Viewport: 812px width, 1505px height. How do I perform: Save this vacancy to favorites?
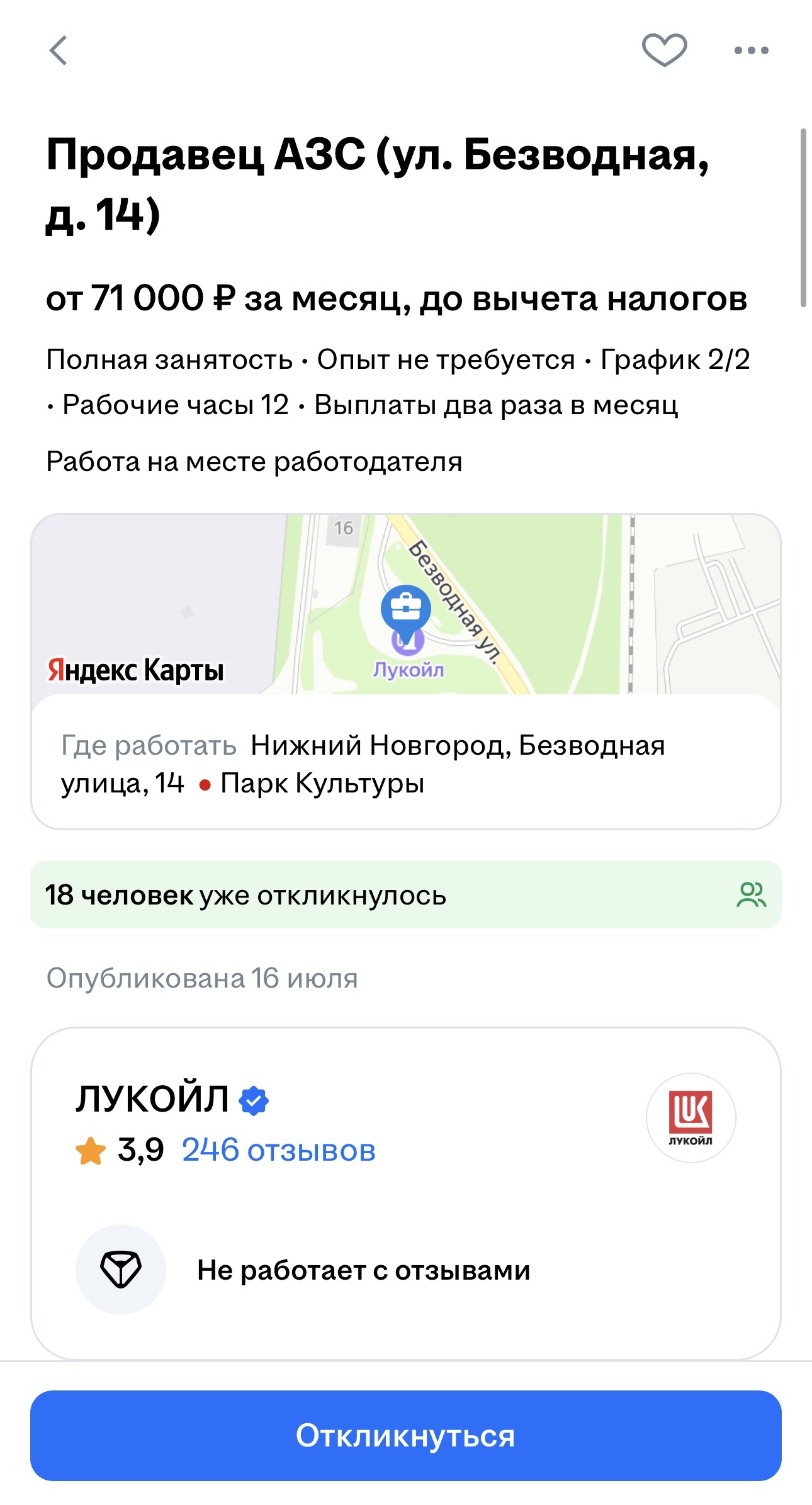point(664,50)
